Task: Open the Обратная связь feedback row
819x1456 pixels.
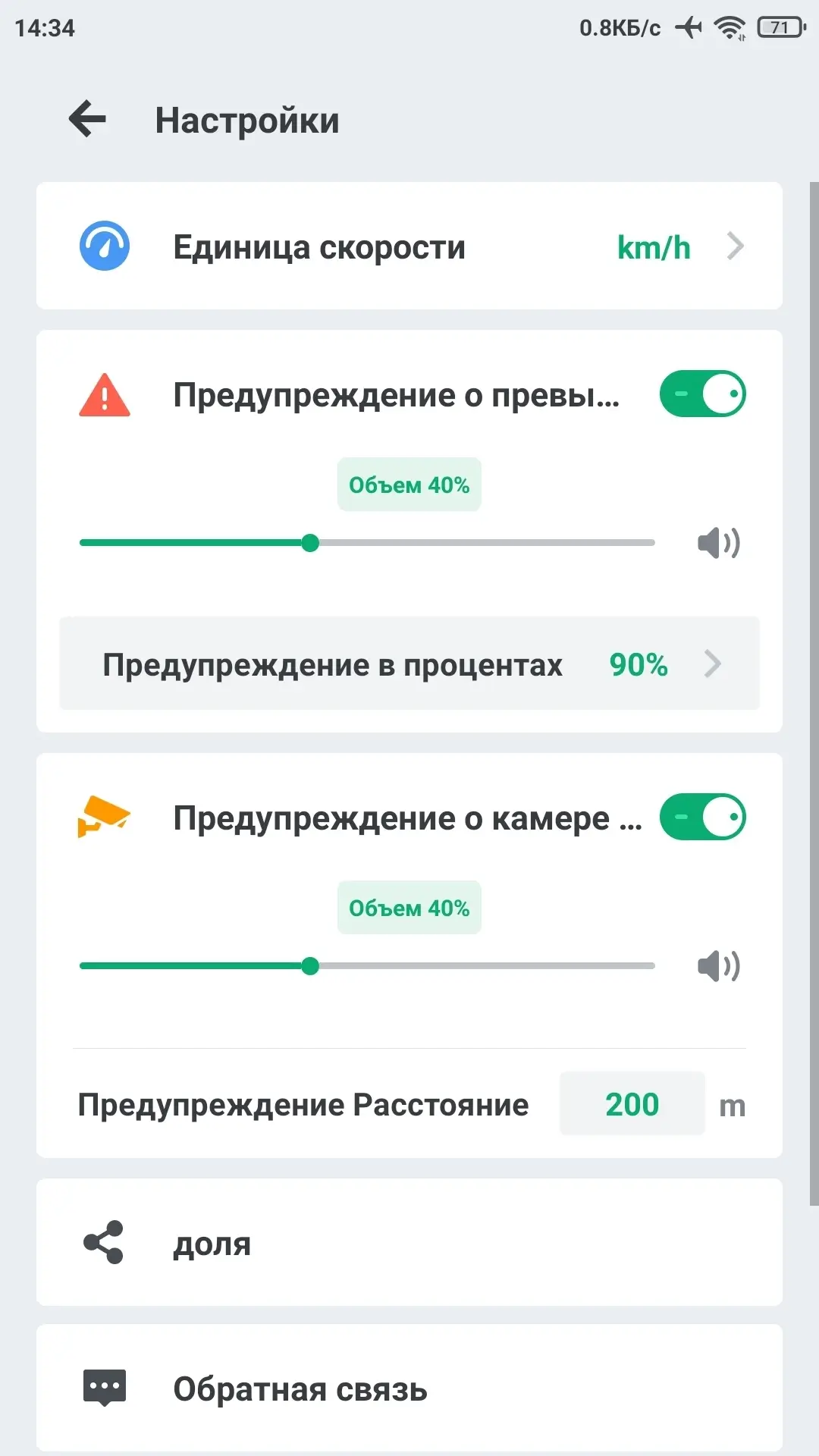Action: click(x=409, y=1389)
